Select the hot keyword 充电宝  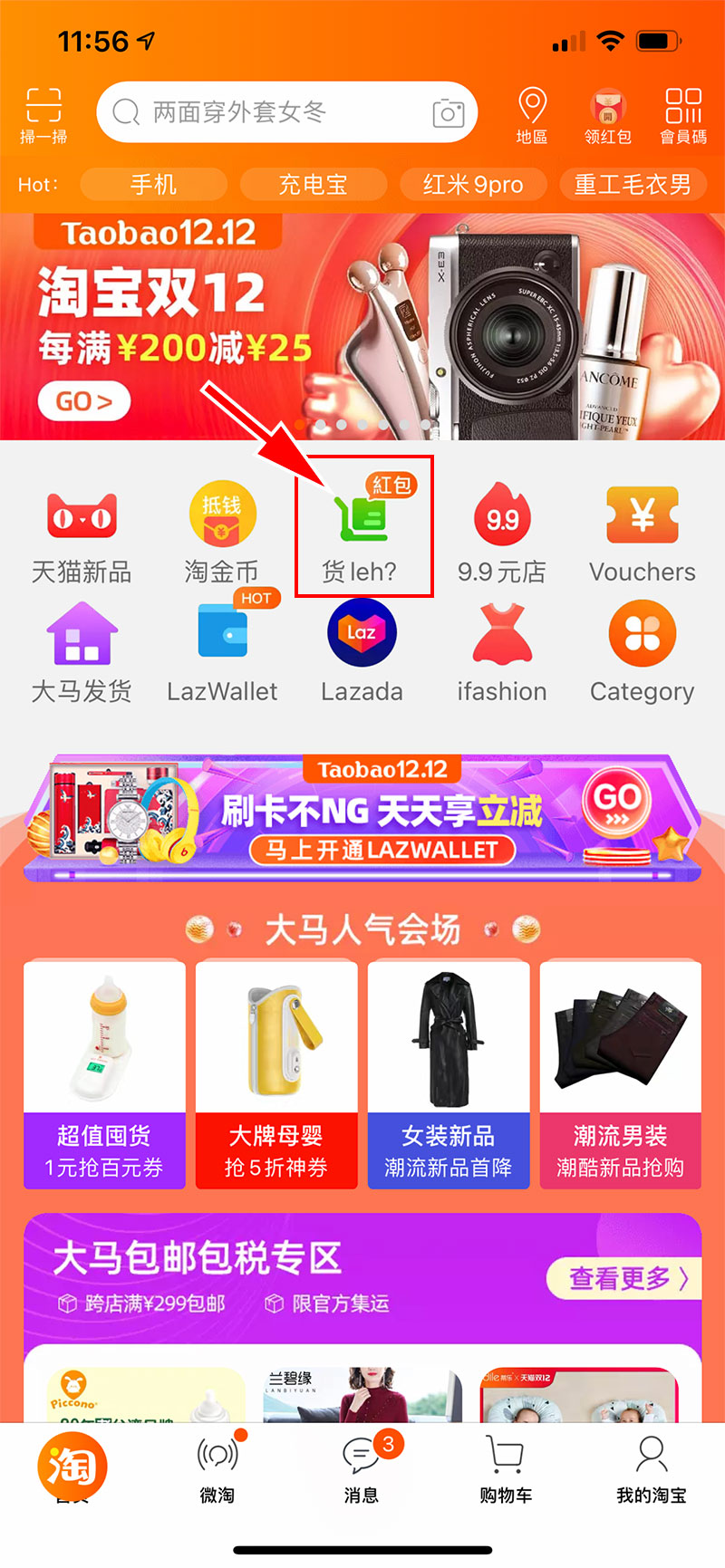click(x=313, y=185)
